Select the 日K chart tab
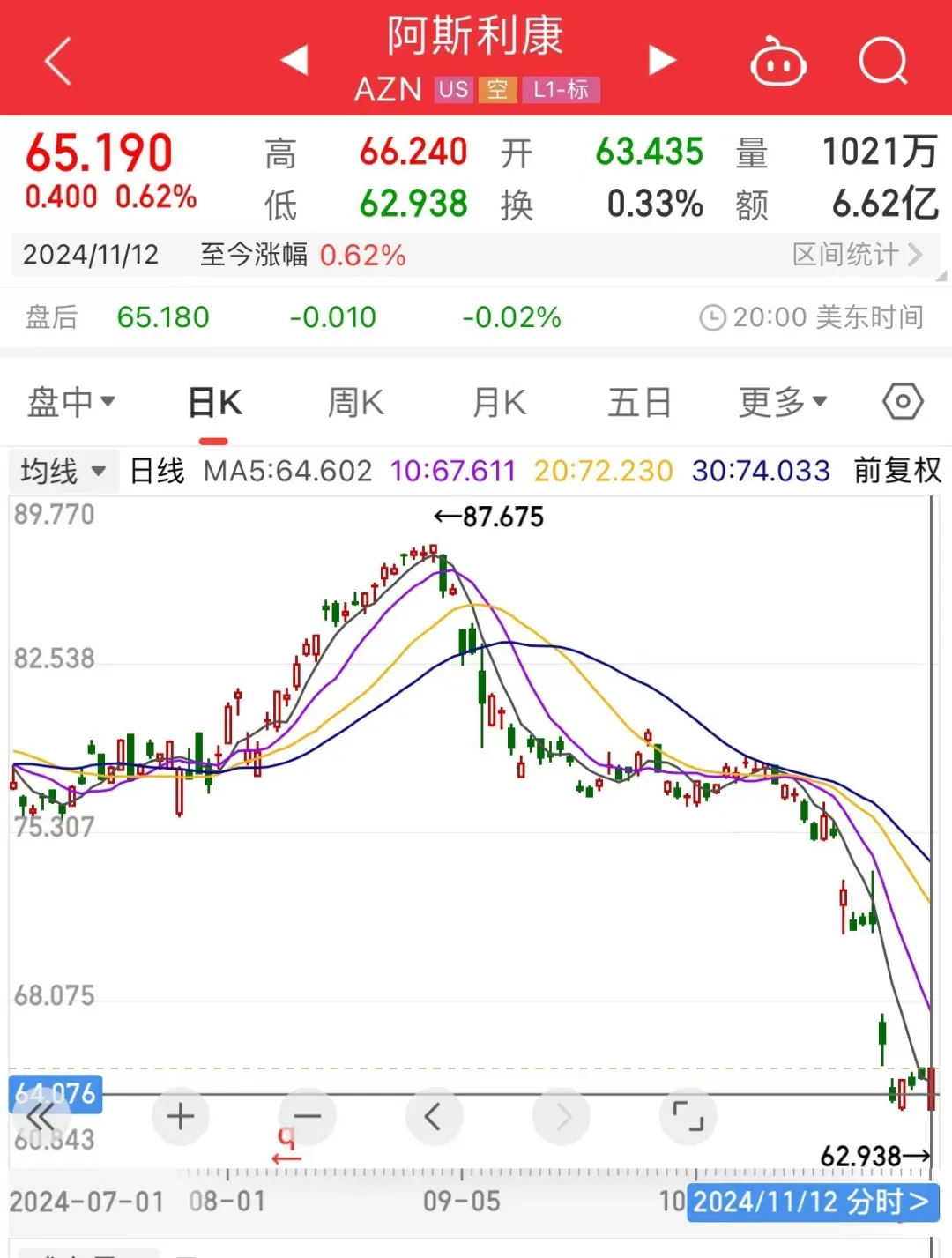Viewport: 952px width, 1258px height. coord(215,404)
